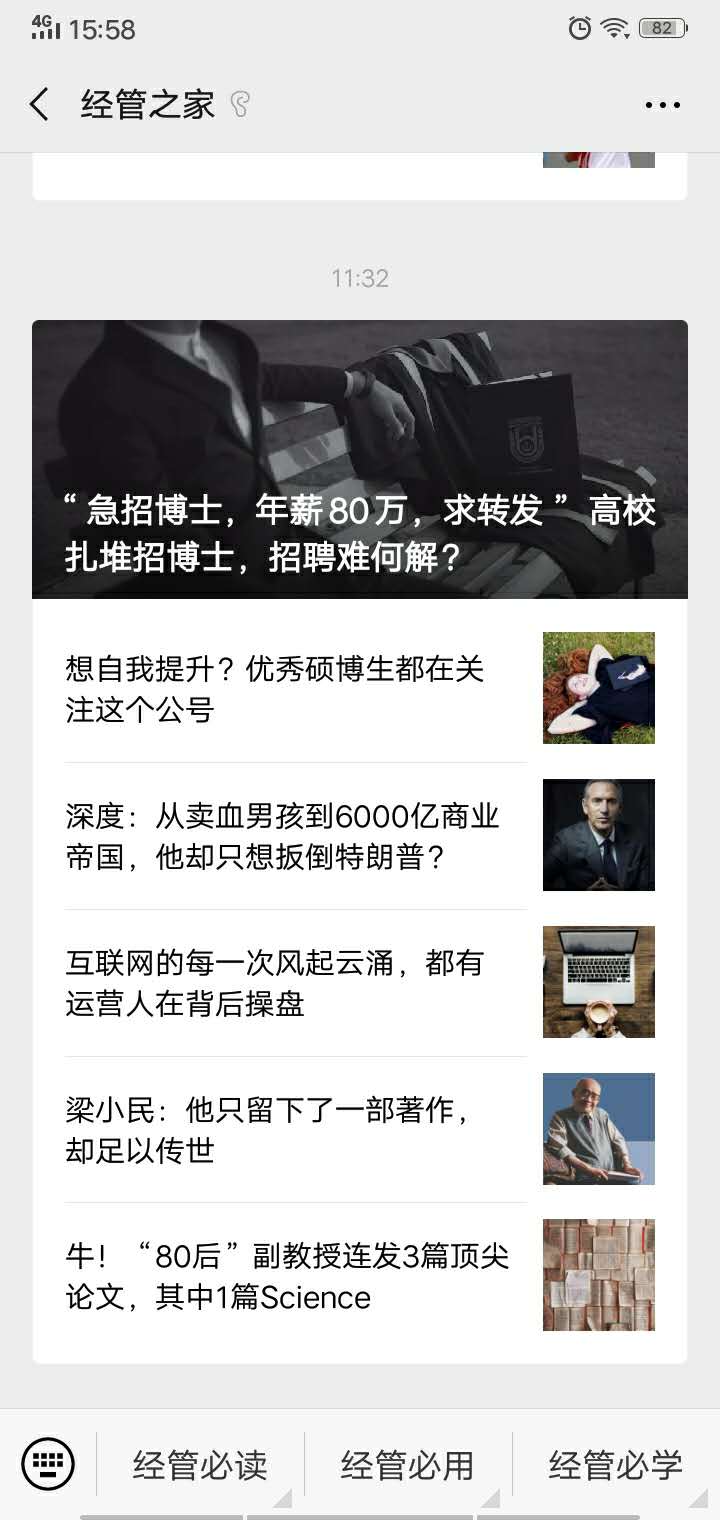The height and width of the screenshot is (1520, 720).
Task: Expand the 经管必读 menu
Action: tap(200, 1465)
